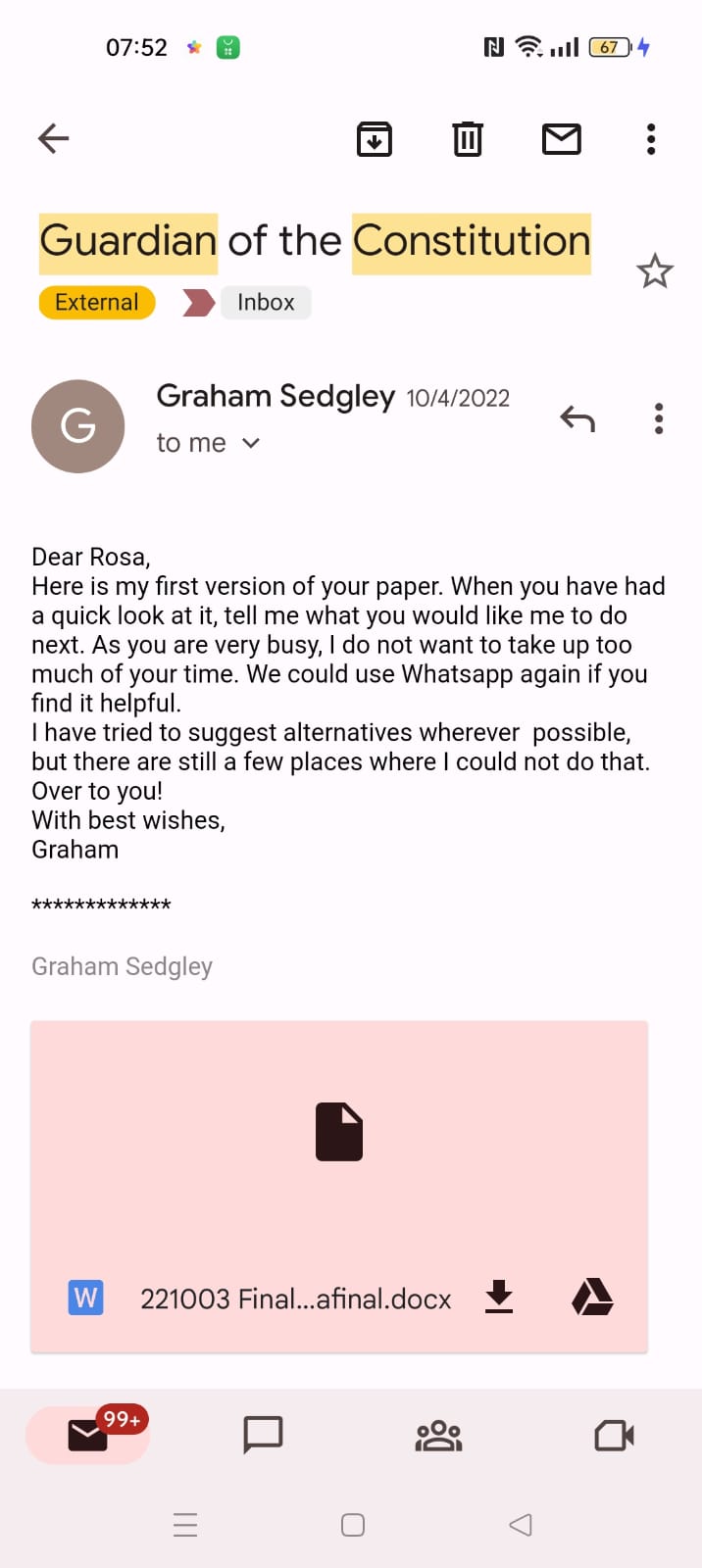Delete this email with trash icon
The width and height of the screenshot is (702, 1568).
click(x=468, y=139)
